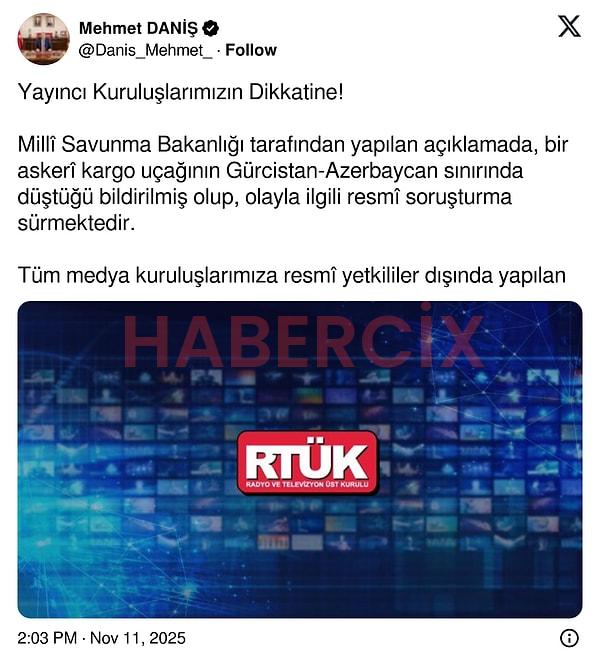Open the 2:03 PM · Nov 11, 2025 timestamp
Viewport: 600px width, 668px height.
101,638
